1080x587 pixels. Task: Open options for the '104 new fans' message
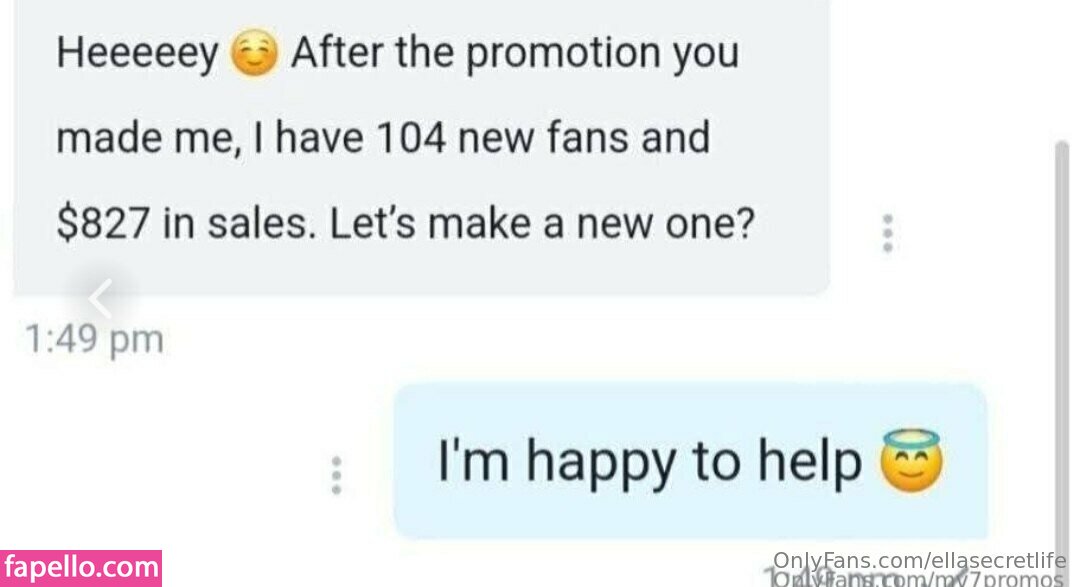tap(885, 232)
